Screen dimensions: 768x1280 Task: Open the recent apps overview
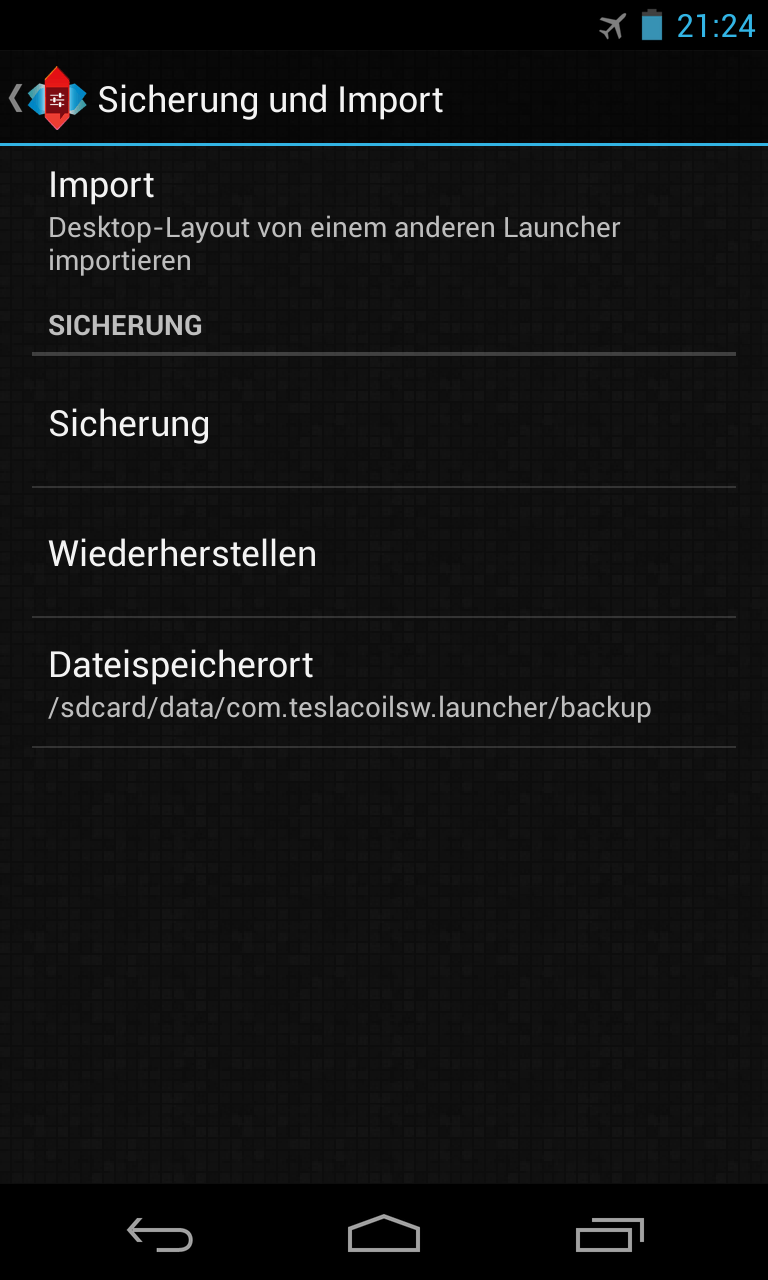coord(609,1235)
